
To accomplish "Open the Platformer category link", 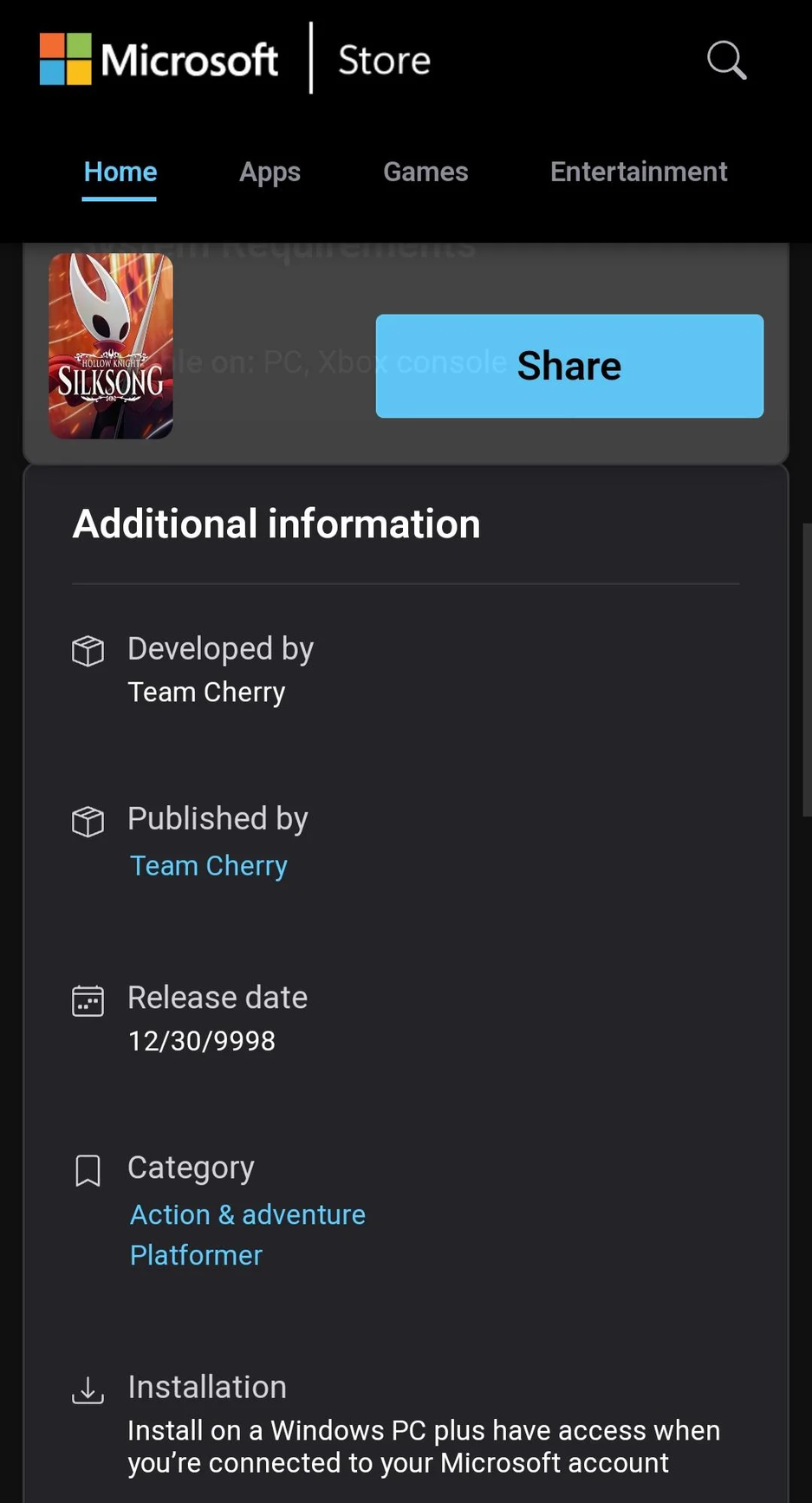I will [196, 1255].
